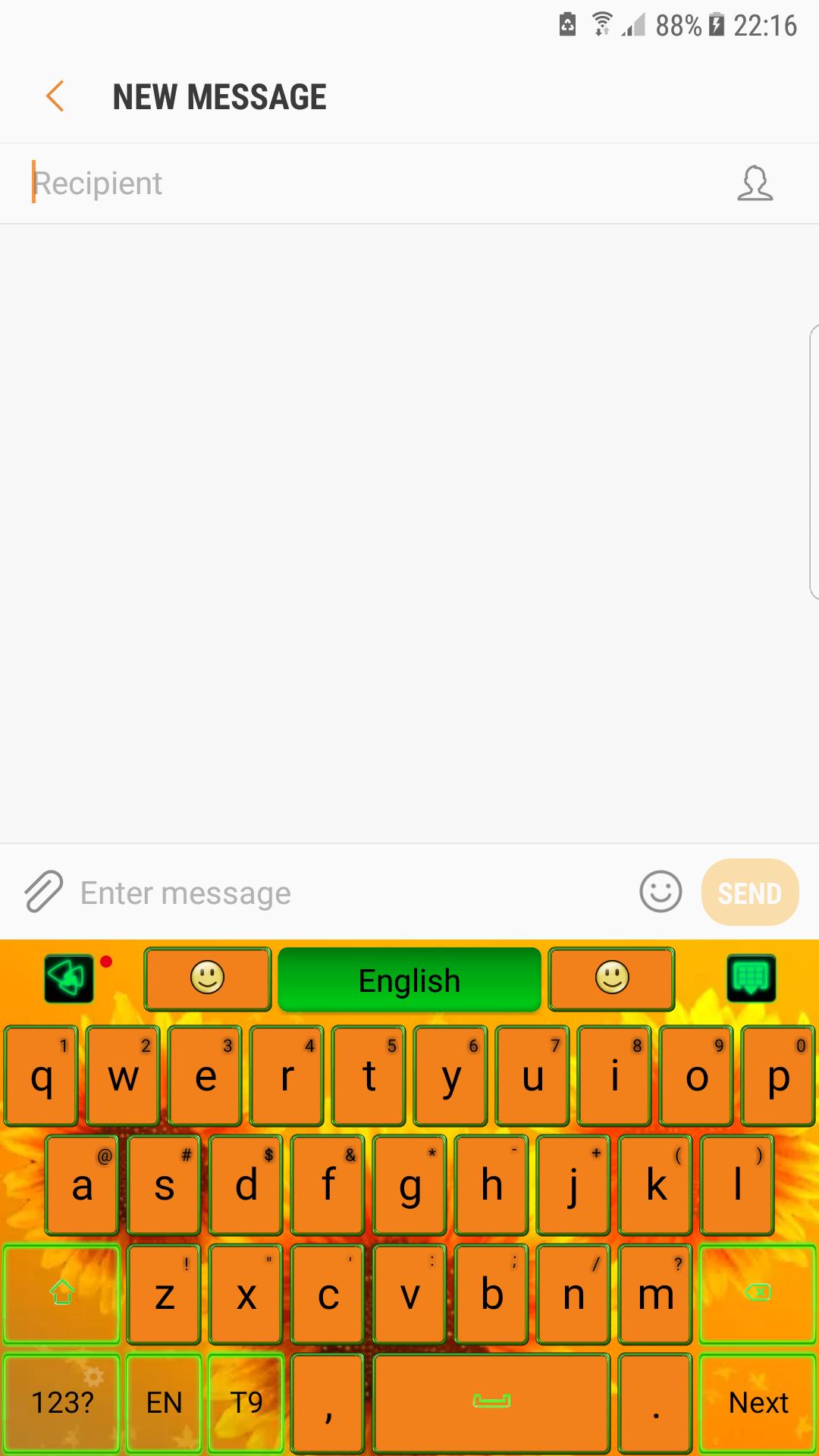The width and height of the screenshot is (819, 1456).
Task: Tap the Next key
Action: pos(758,1403)
